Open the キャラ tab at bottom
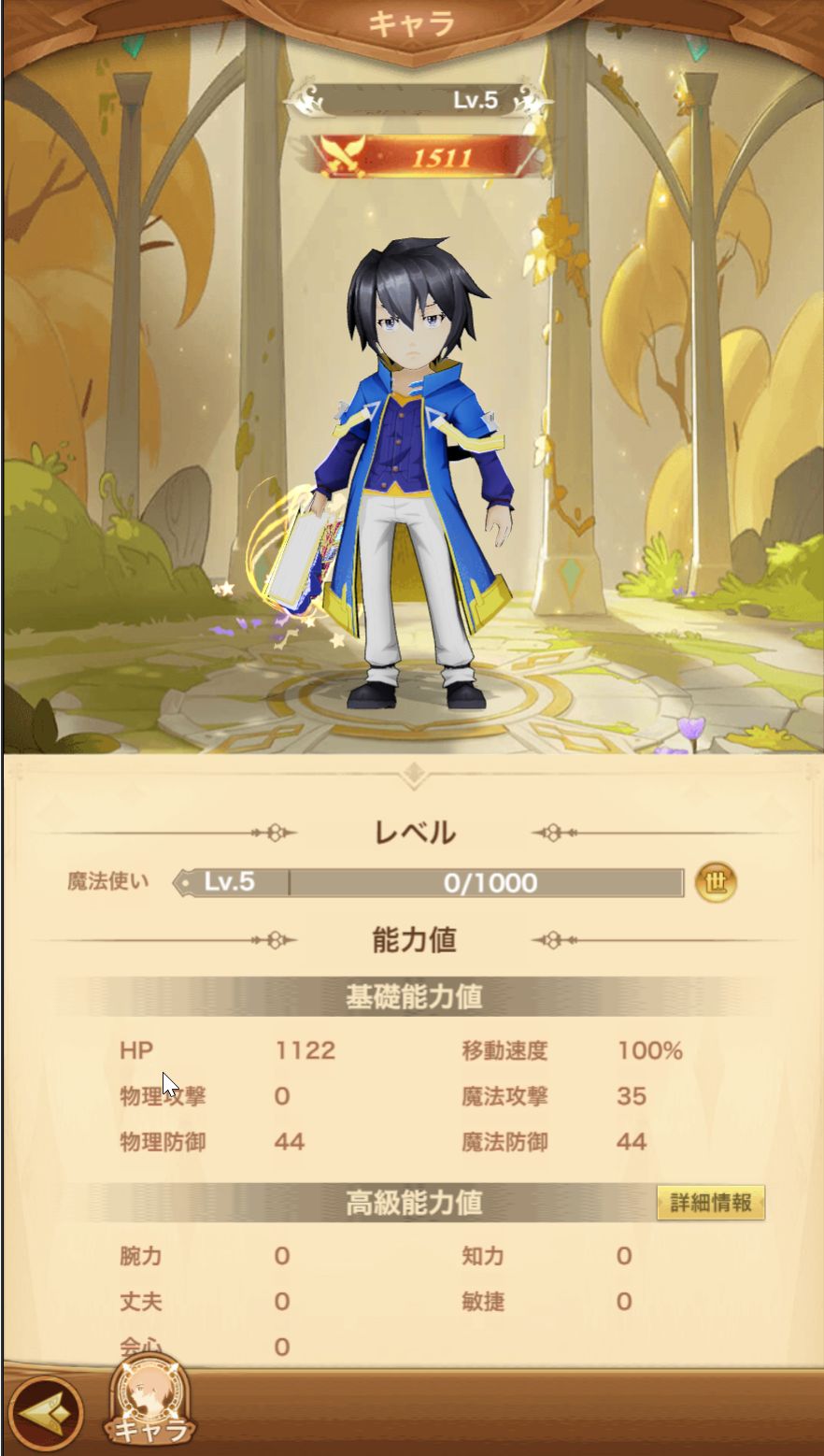This screenshot has height=1456, width=824. (150, 1403)
